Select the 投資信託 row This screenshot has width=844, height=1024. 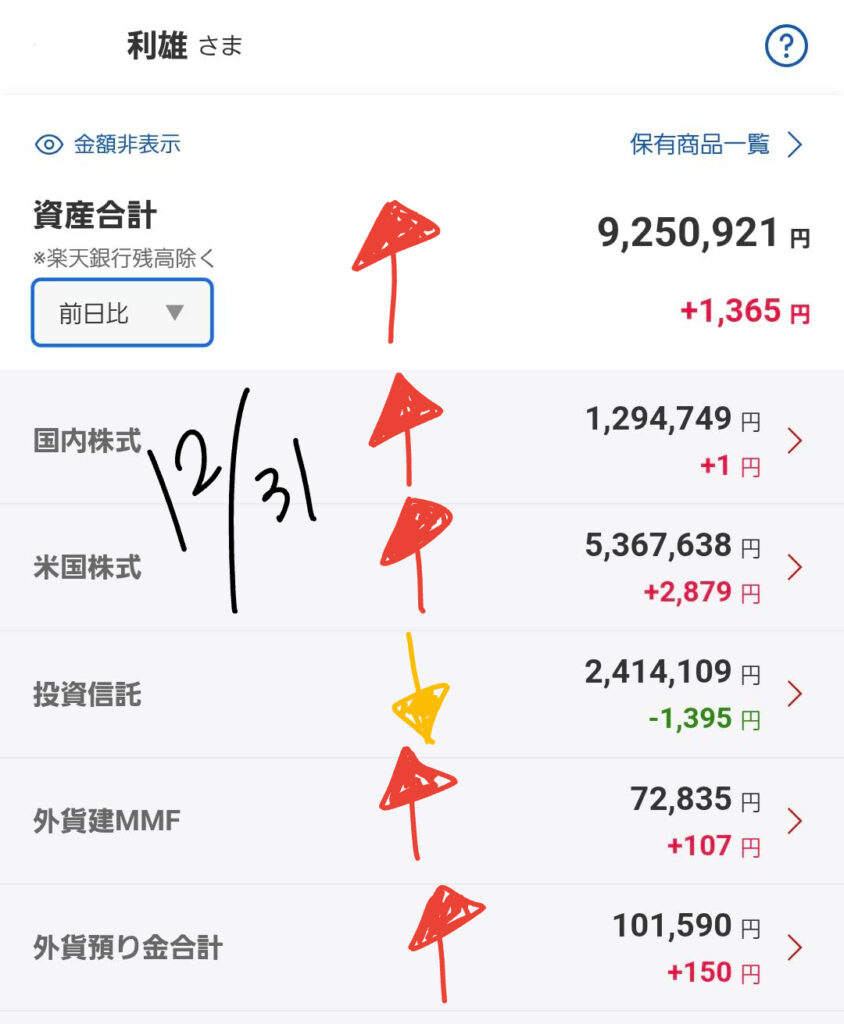(x=422, y=694)
